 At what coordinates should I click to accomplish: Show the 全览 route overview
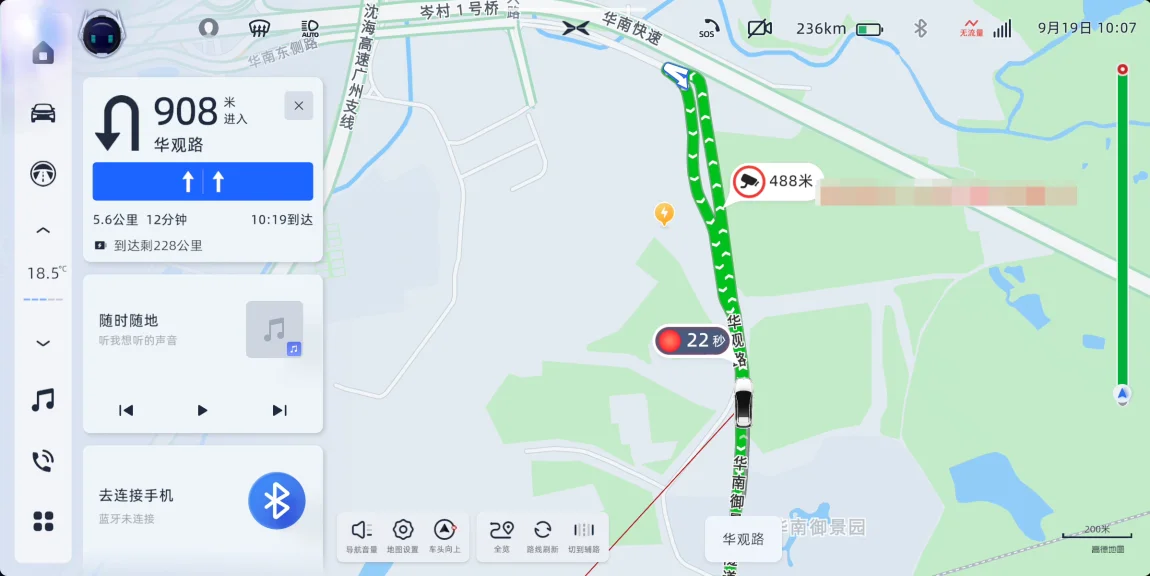click(502, 536)
